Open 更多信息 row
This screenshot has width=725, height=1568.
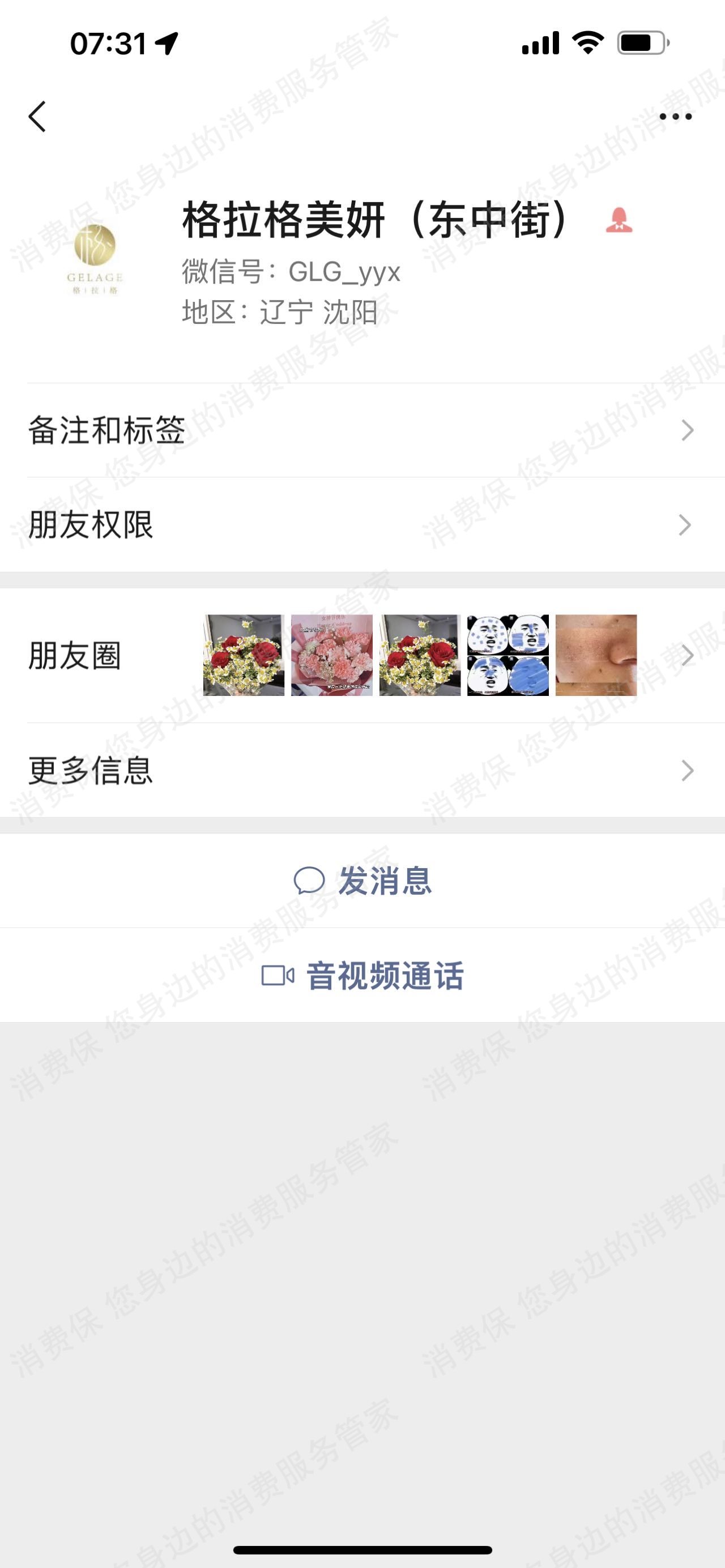point(362,771)
